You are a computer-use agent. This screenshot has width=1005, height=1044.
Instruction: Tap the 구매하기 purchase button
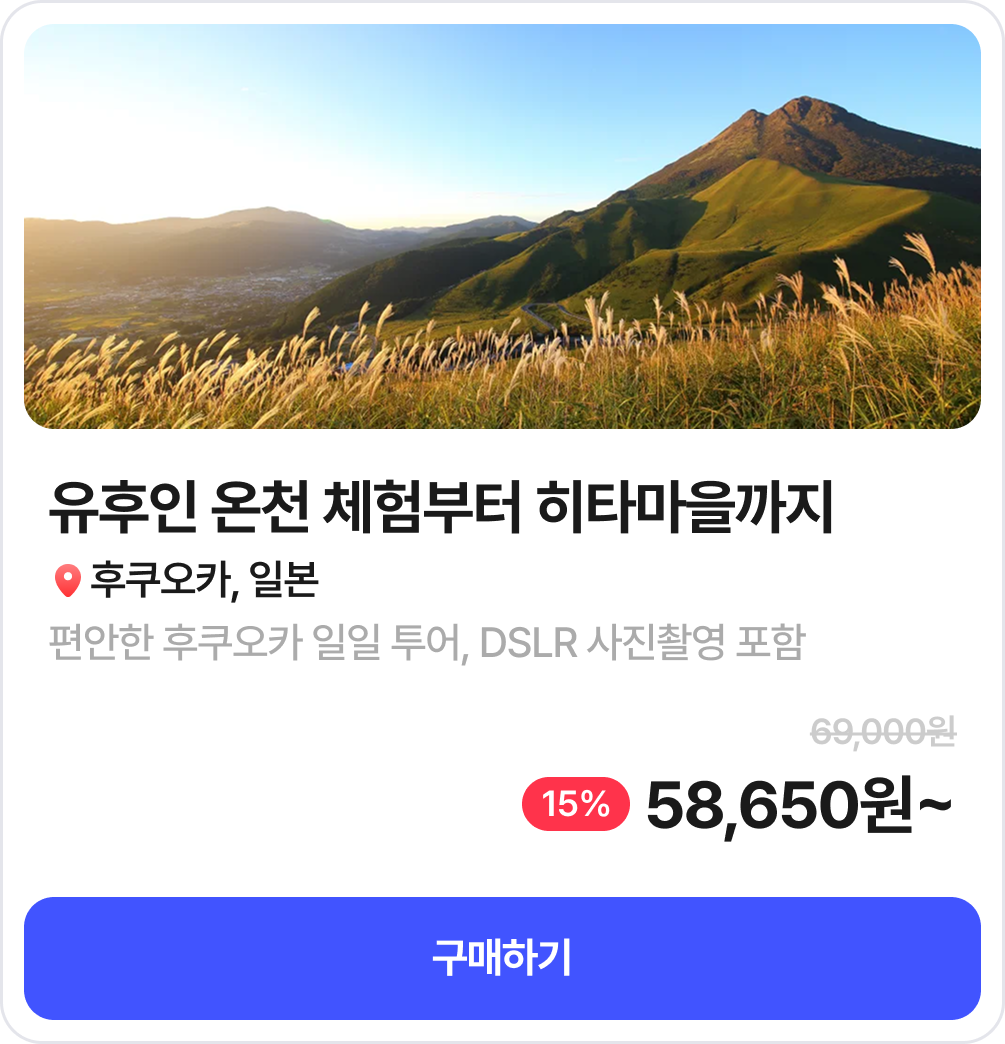(502, 958)
